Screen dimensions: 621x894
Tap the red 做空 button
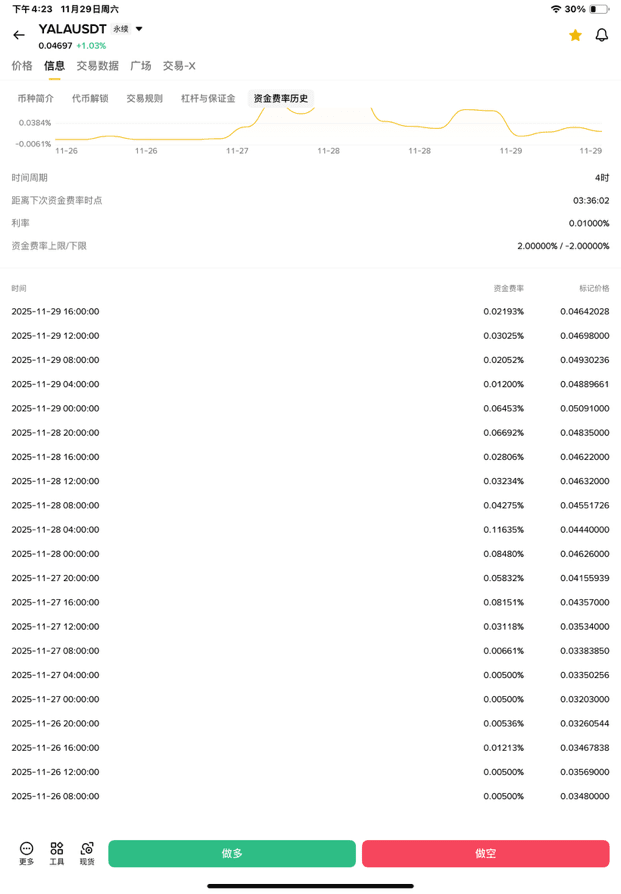(x=485, y=853)
